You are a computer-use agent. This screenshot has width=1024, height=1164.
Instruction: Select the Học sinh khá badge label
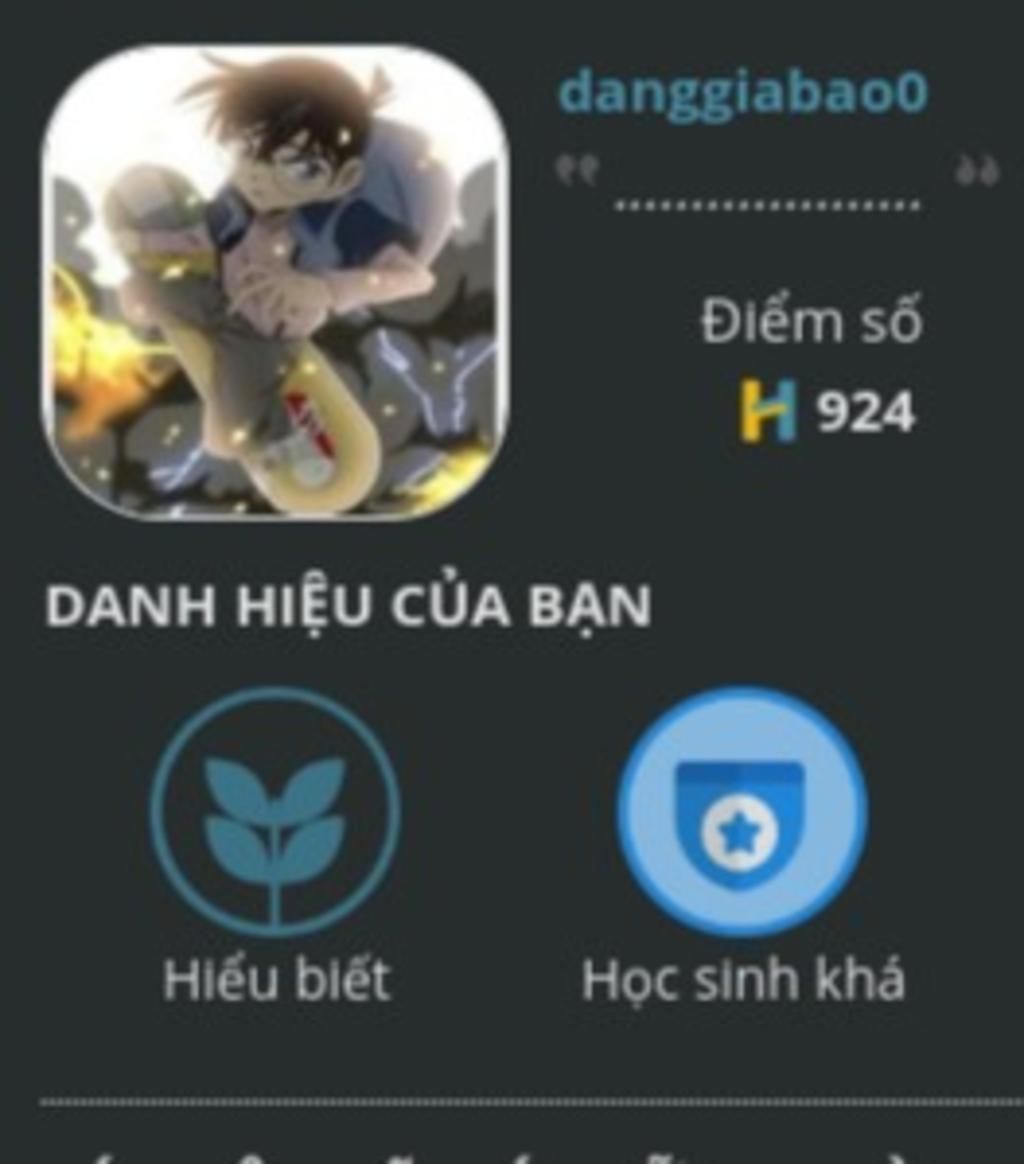tap(744, 980)
